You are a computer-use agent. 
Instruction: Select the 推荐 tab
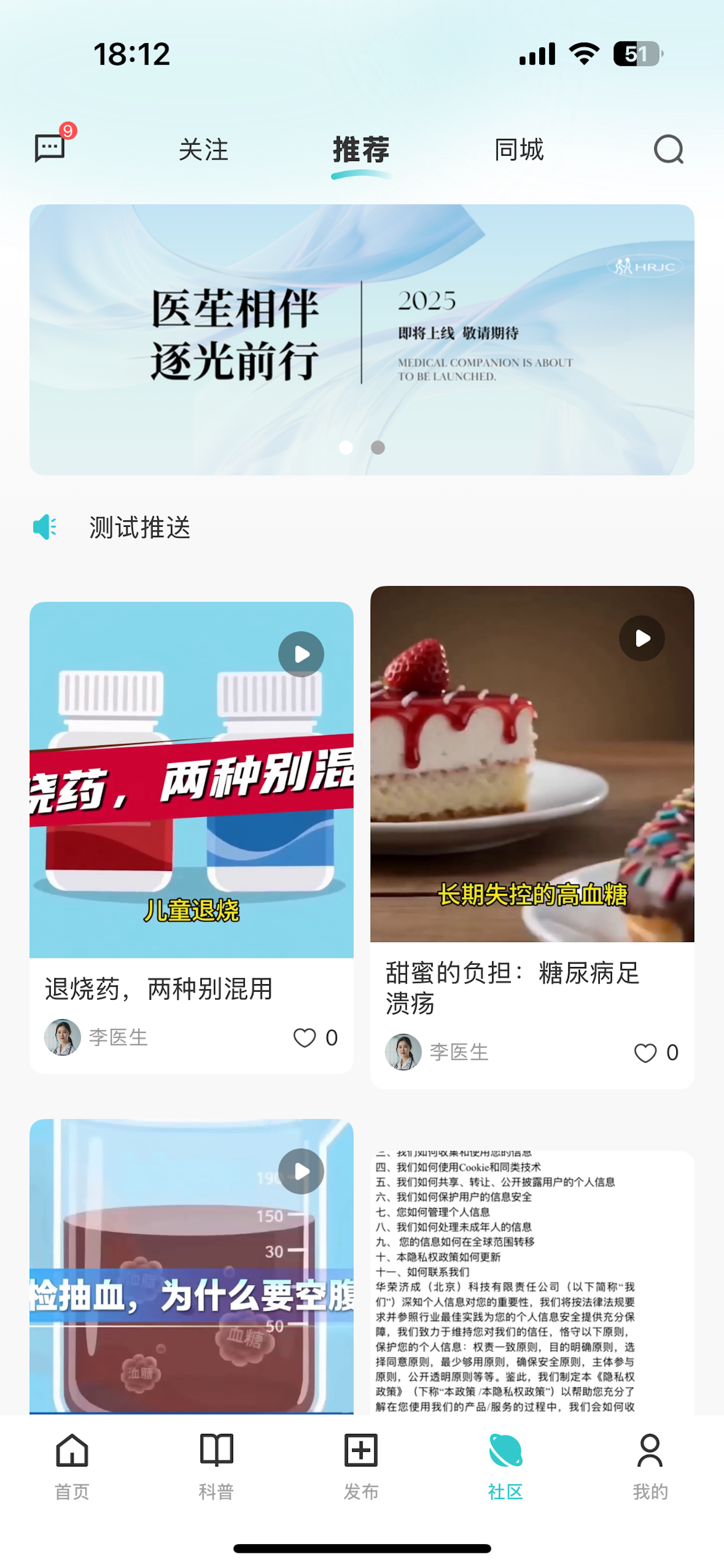click(x=361, y=150)
